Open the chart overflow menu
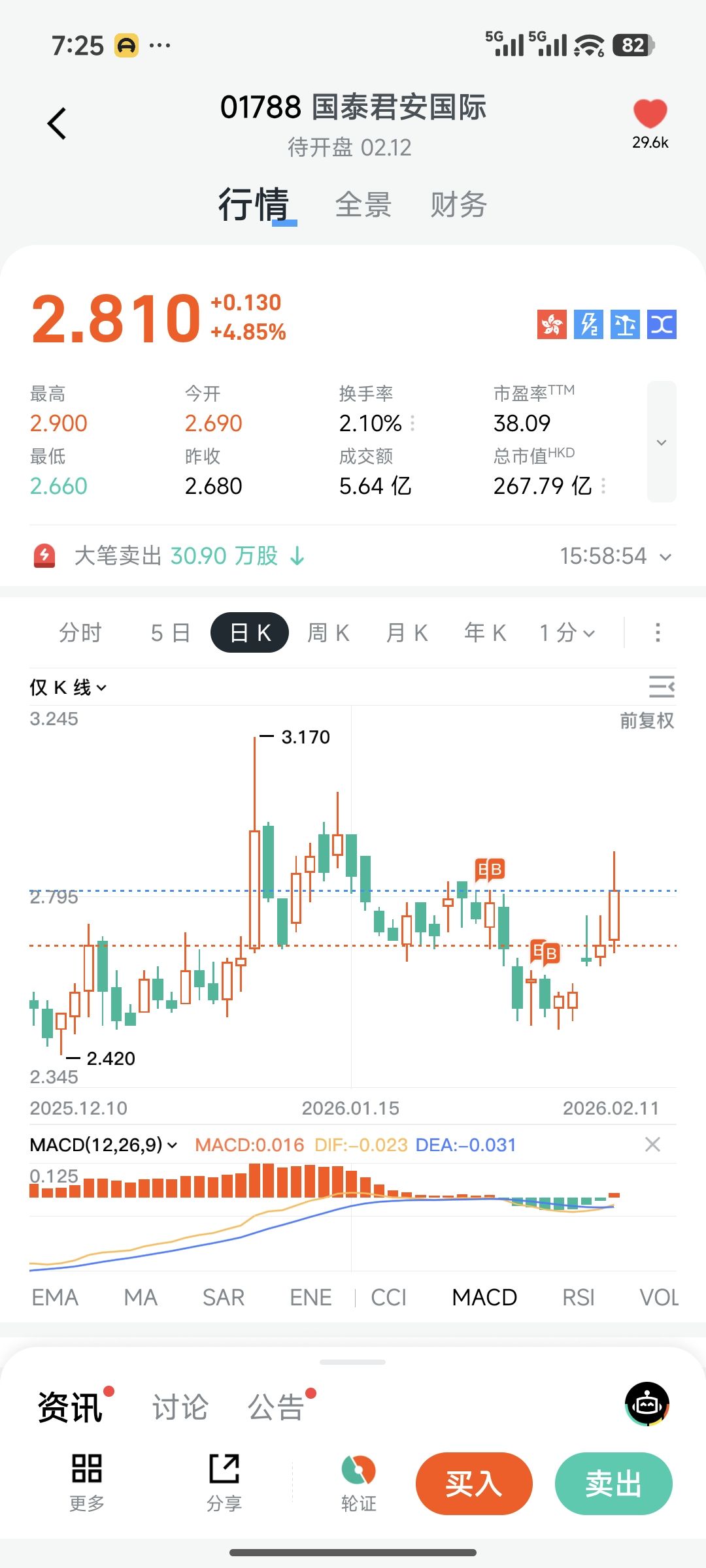Image resolution: width=706 pixels, height=1568 pixels. pos(658,632)
